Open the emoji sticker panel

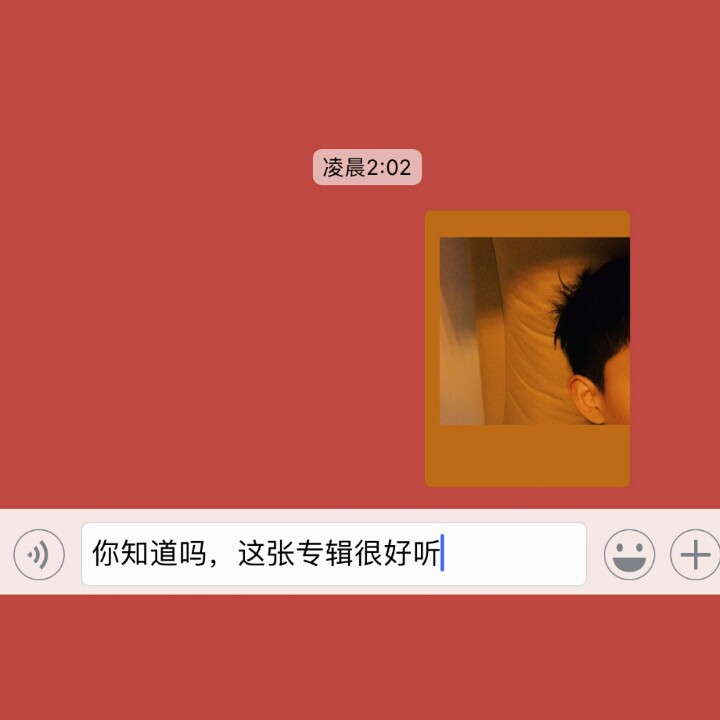click(629, 554)
